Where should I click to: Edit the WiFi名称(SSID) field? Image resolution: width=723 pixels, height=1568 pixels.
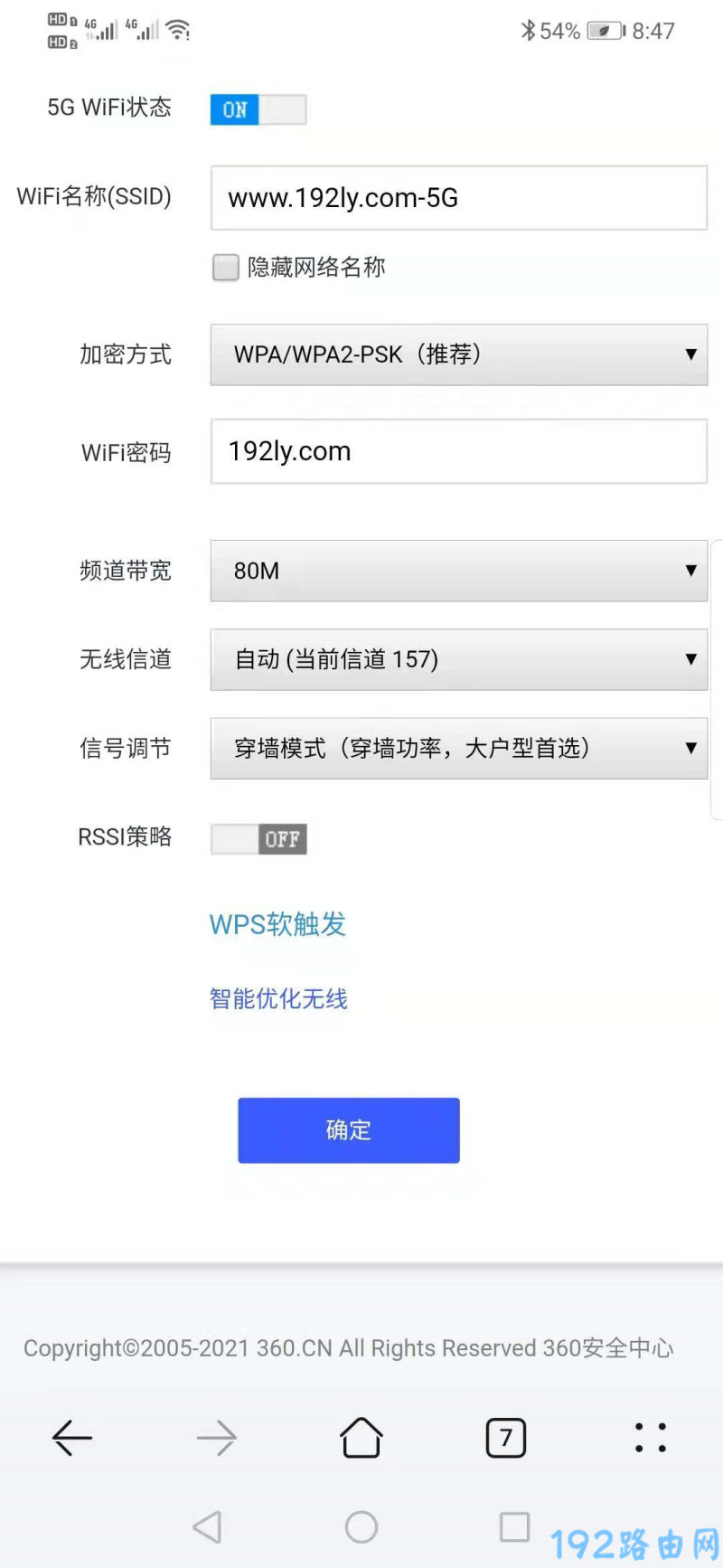click(x=458, y=198)
